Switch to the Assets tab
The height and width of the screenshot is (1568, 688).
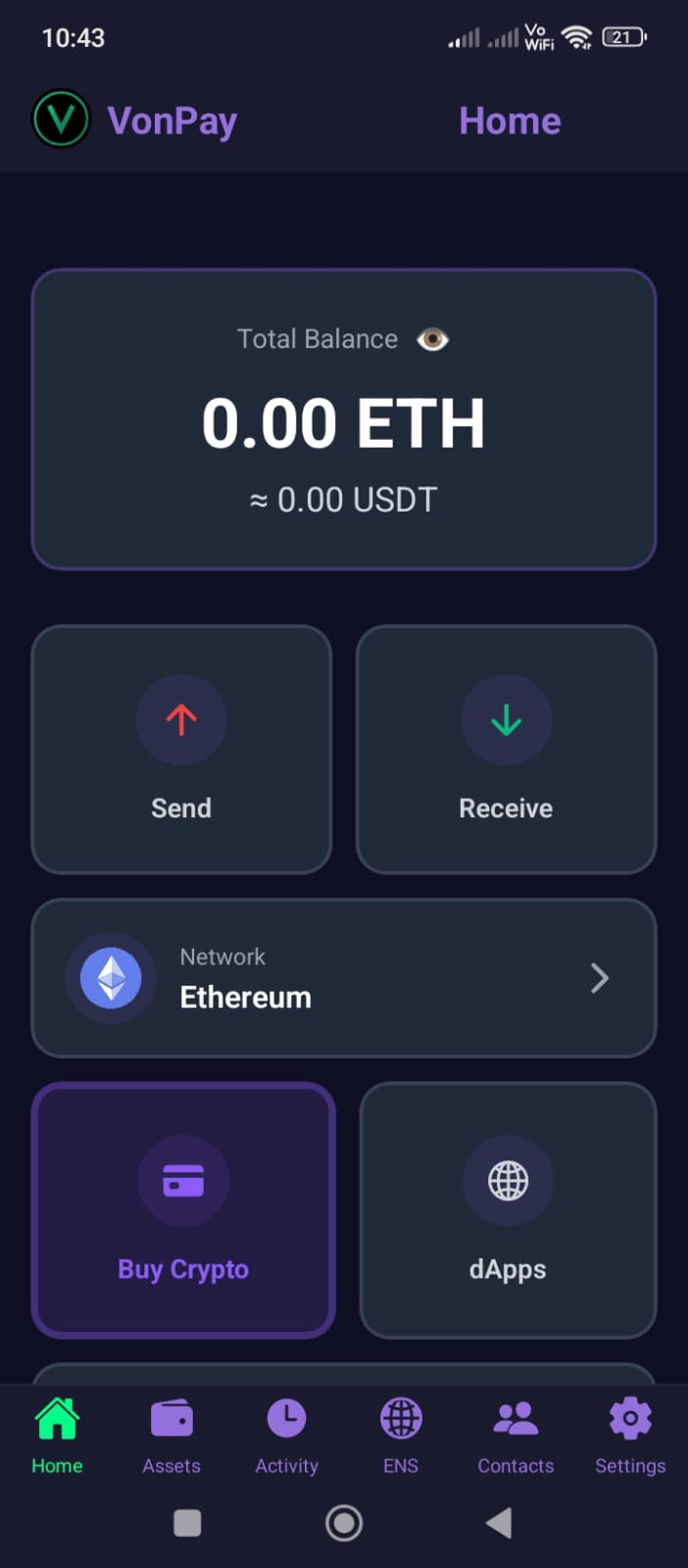(x=172, y=1436)
